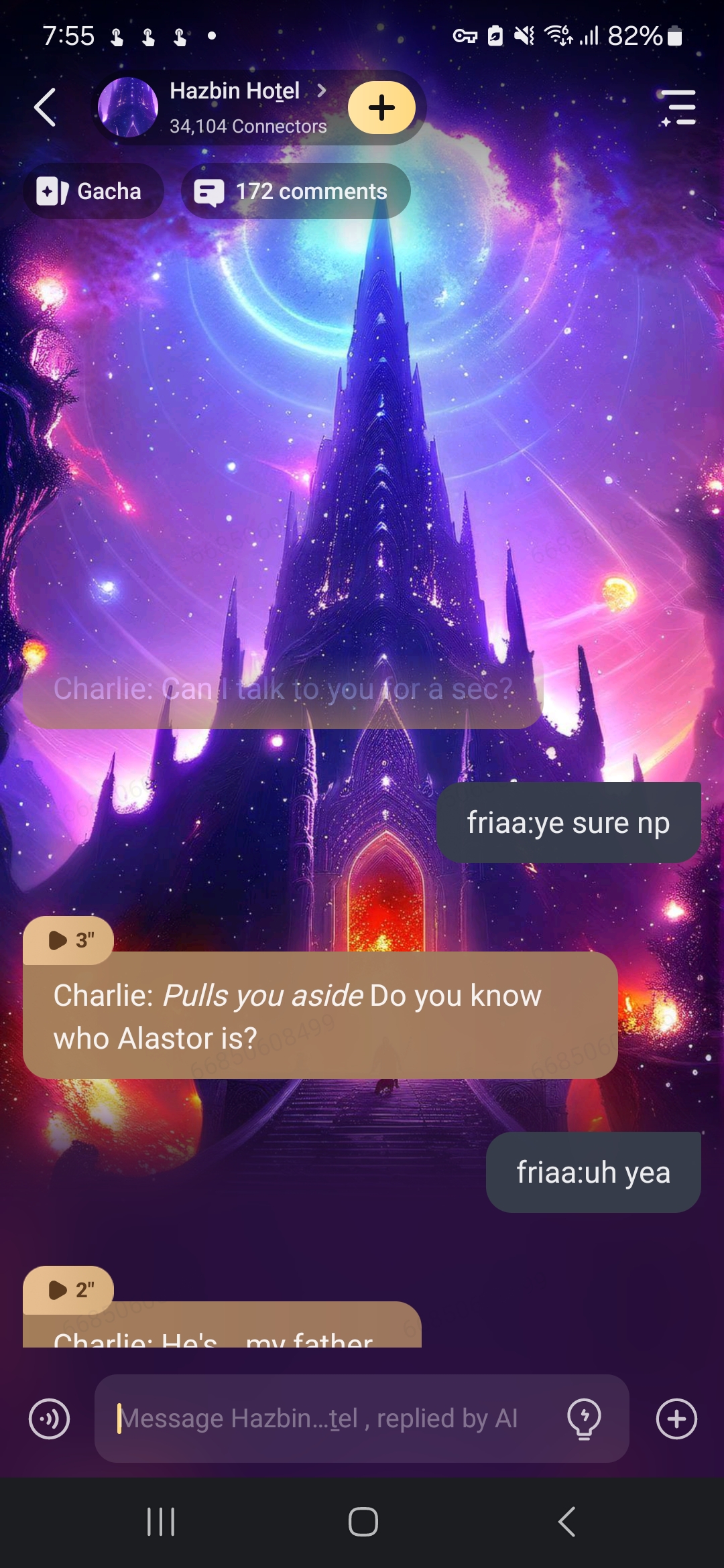Open the Hazbin Hotel profile header

[x=233, y=107]
